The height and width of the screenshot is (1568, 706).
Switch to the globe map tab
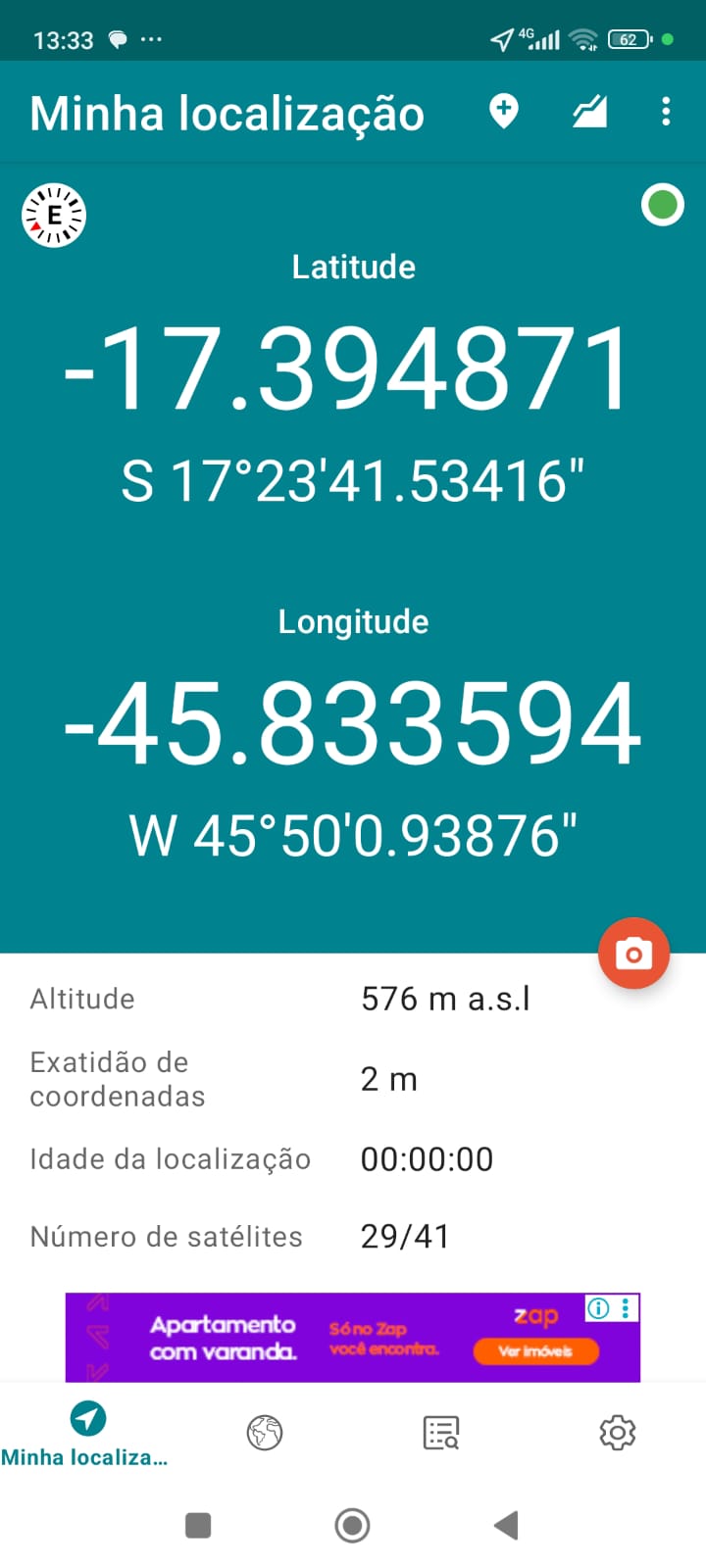pos(265,1433)
